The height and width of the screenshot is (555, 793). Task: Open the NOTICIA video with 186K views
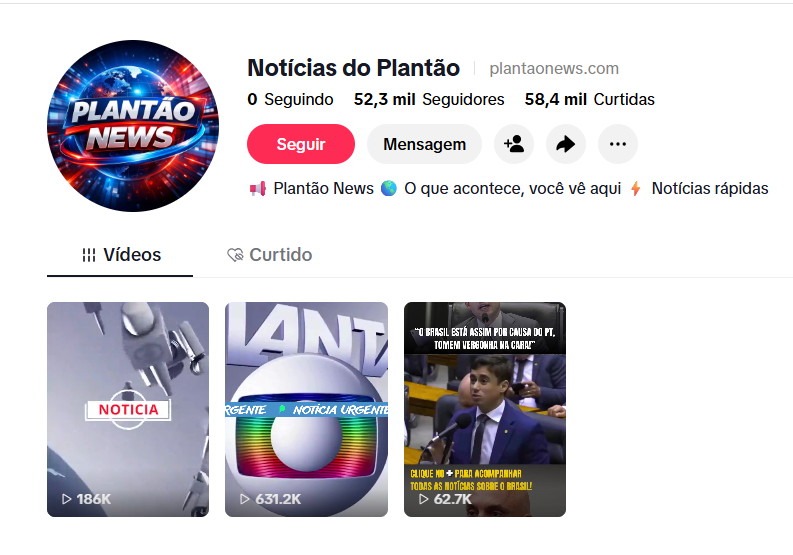click(x=128, y=409)
